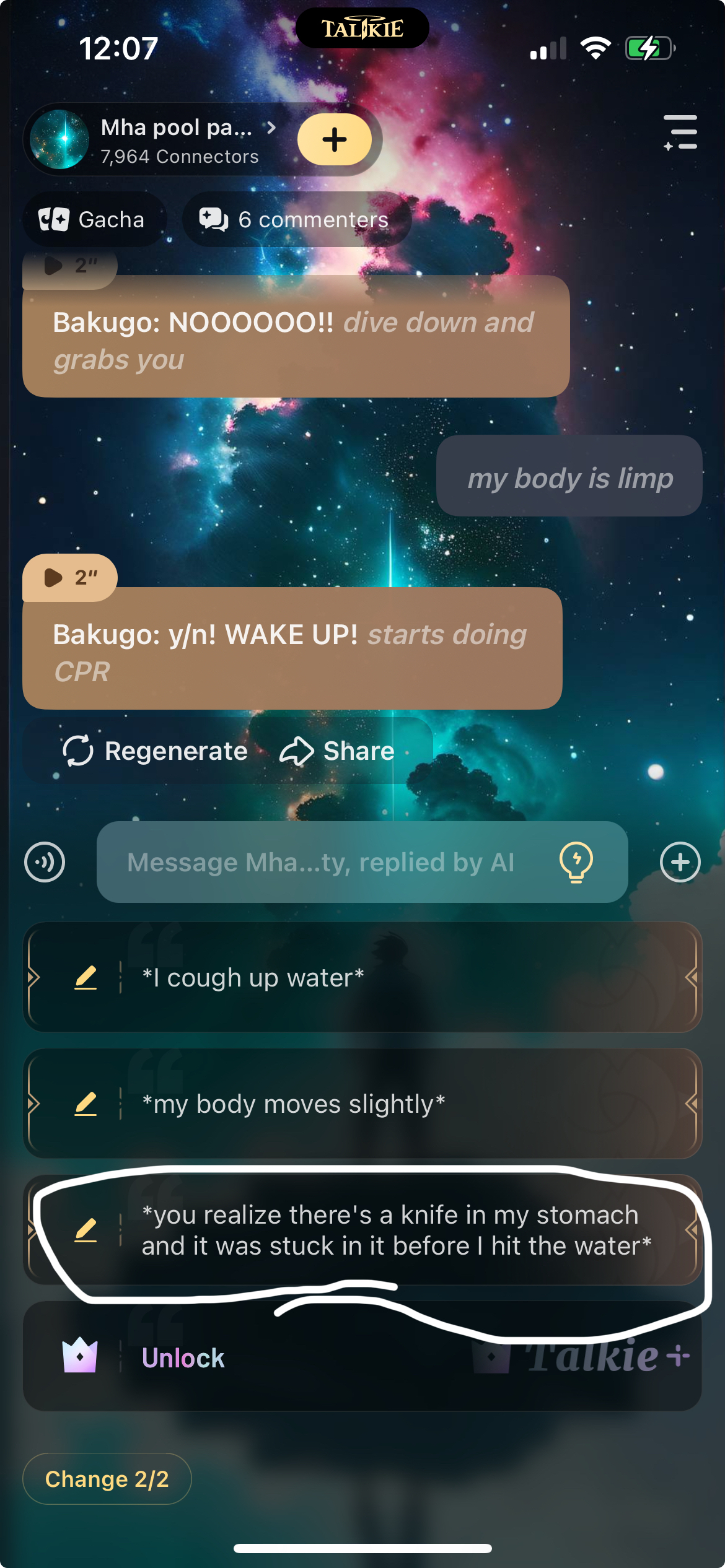Edit the "I cough up water" suggestion
725x1568 pixels.
tap(86, 978)
